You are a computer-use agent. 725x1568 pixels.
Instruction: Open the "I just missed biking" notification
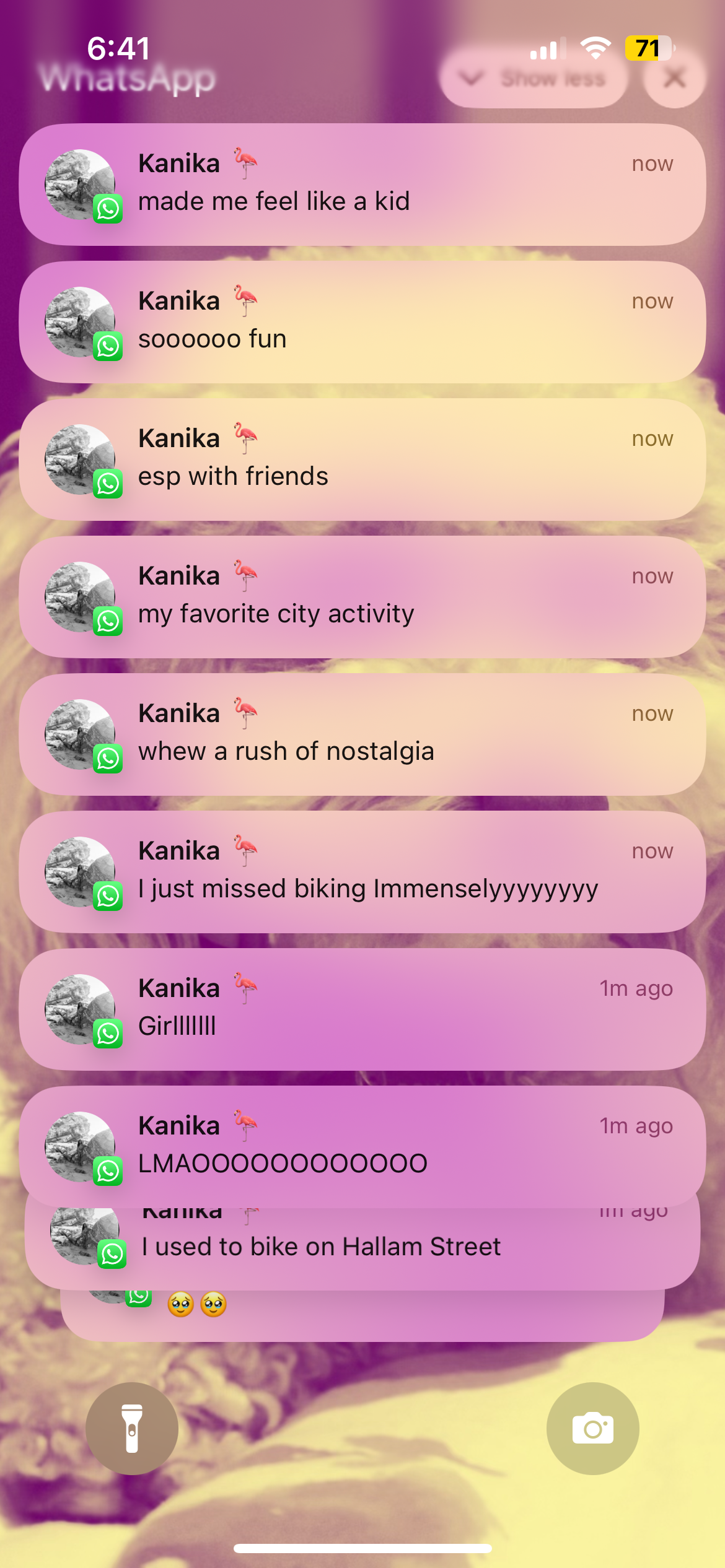pyautogui.click(x=362, y=872)
